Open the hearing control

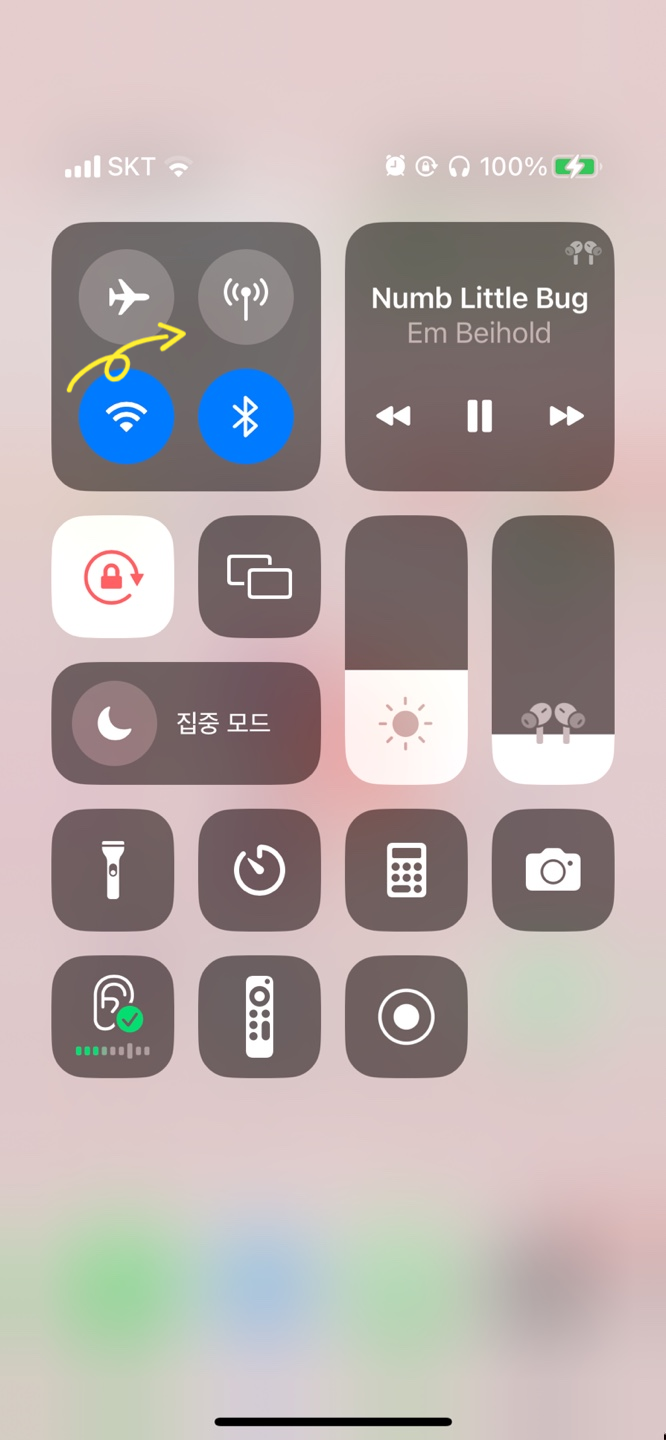coord(113,1017)
